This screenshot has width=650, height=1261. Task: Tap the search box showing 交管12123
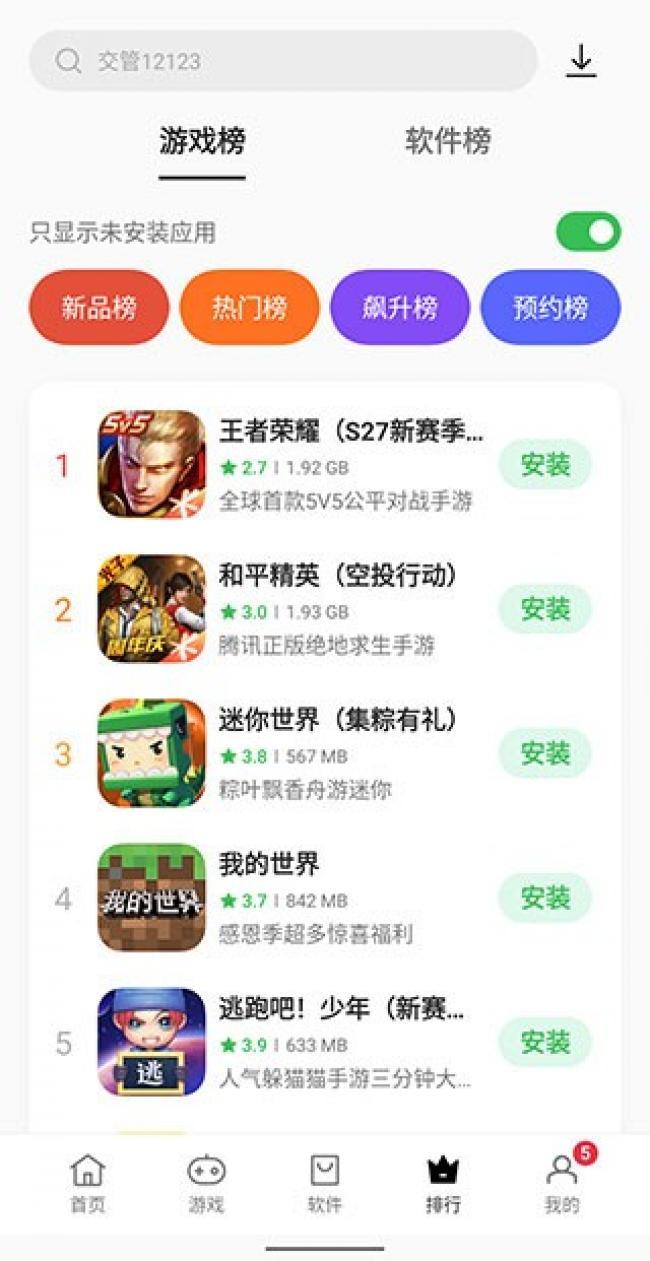pyautogui.click(x=283, y=61)
